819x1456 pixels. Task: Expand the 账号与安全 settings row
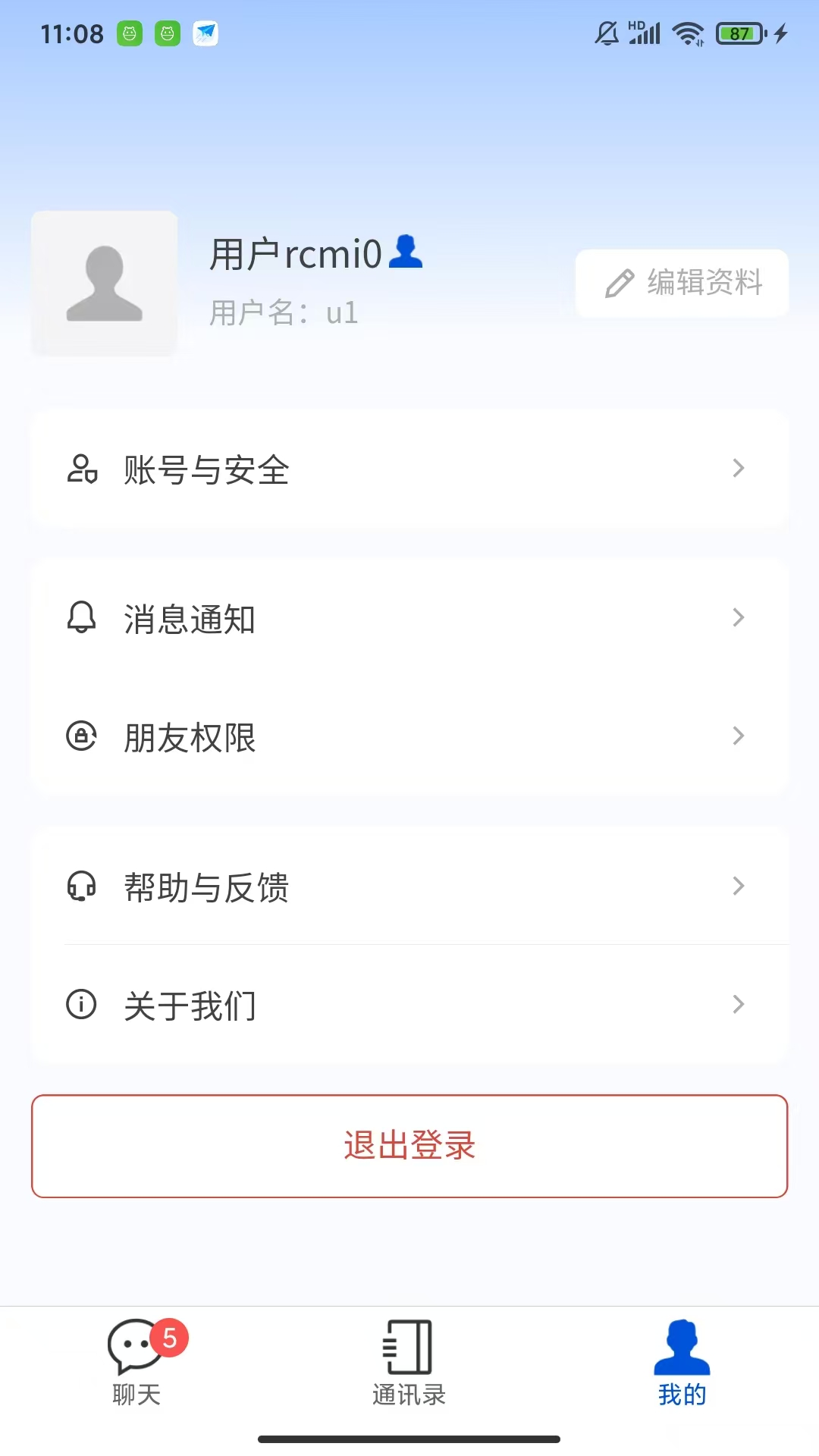coord(409,469)
